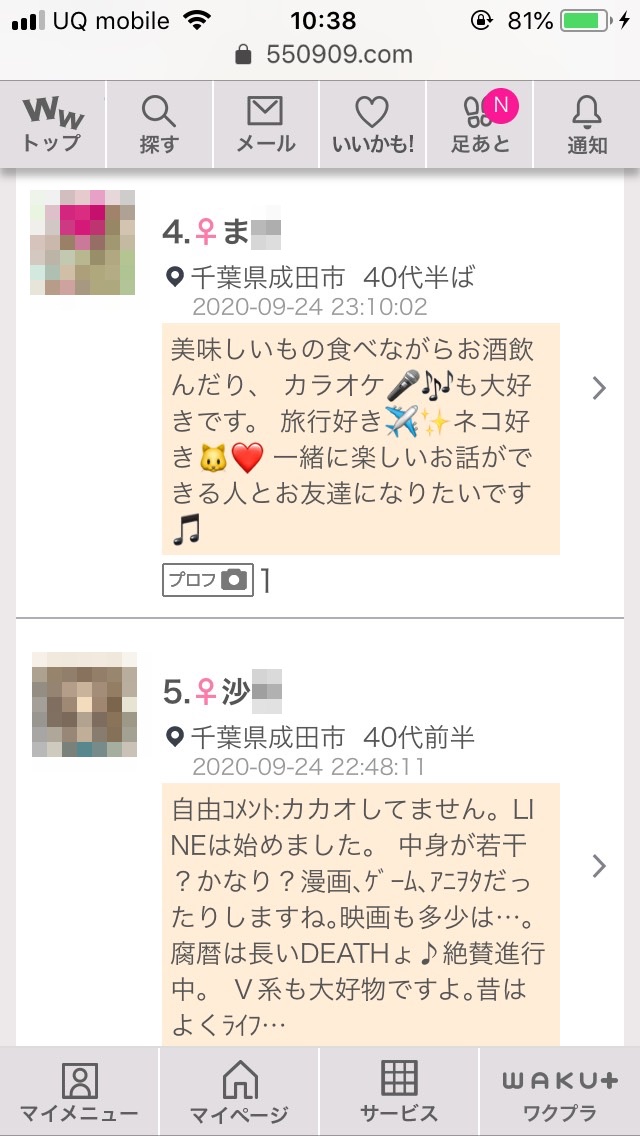Tap the profile photo of listing 5
The image size is (640, 1136).
coord(84,704)
